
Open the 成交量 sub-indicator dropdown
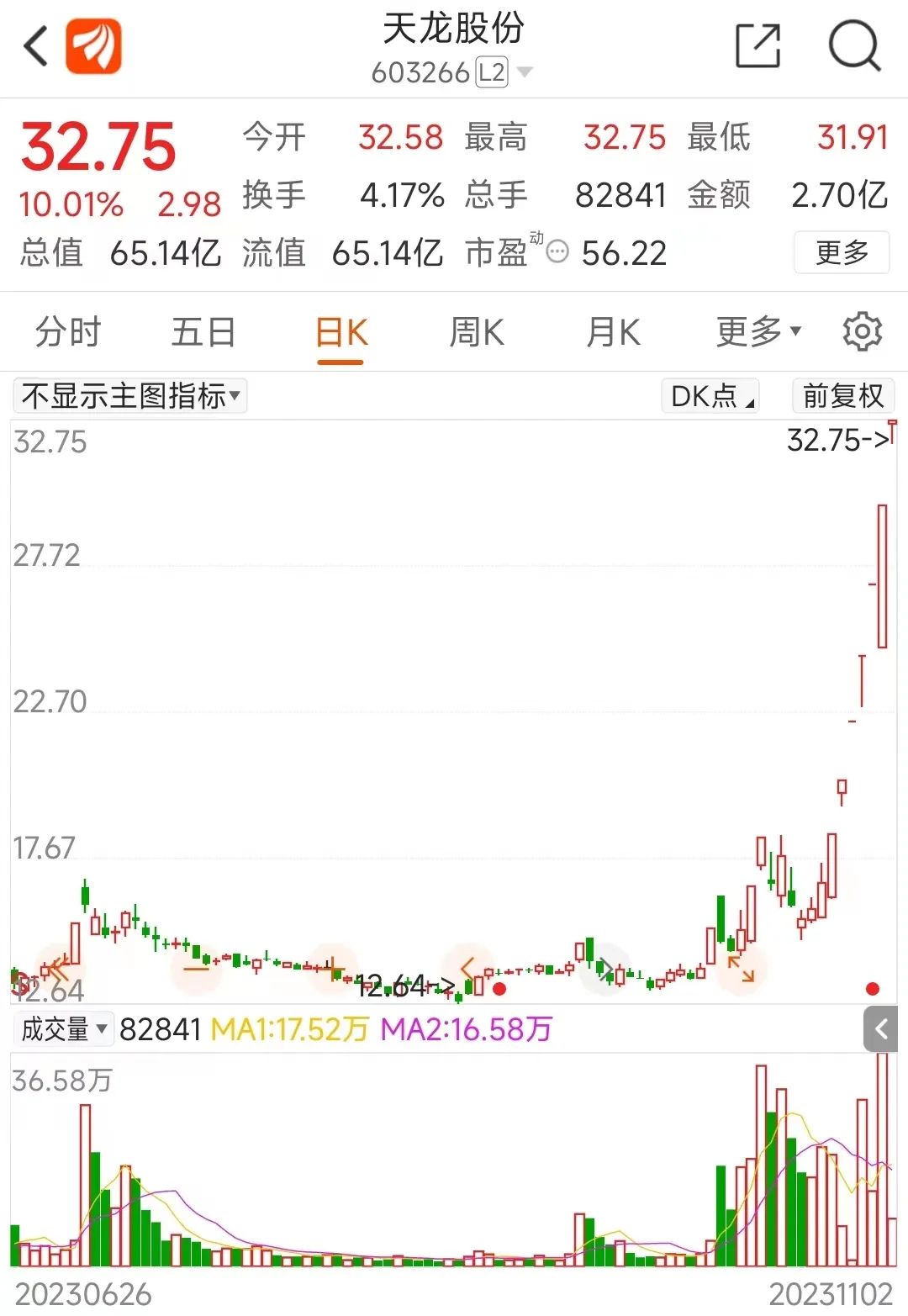tap(63, 1028)
